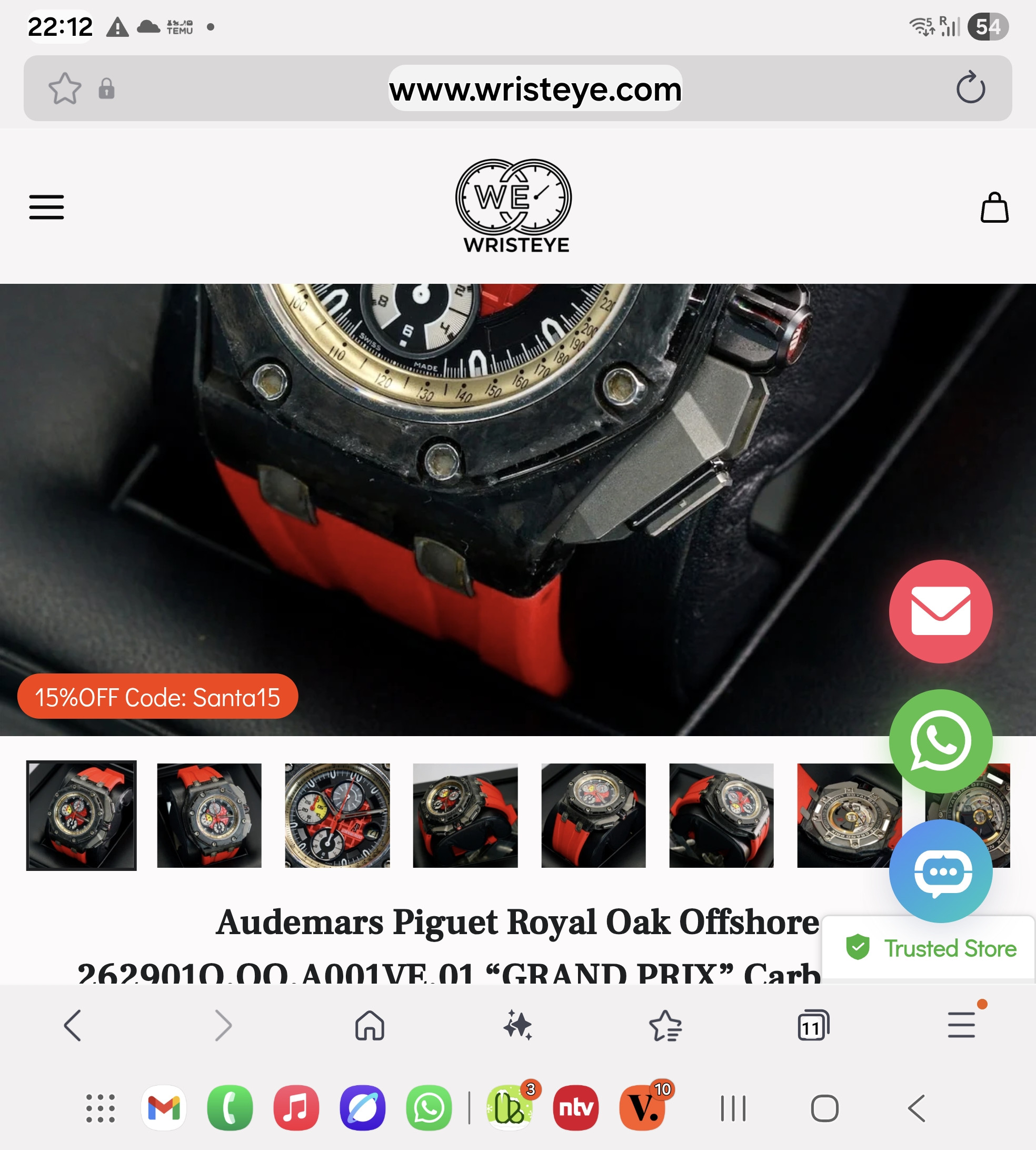Open WhatsApp chat floating button

[940, 741]
